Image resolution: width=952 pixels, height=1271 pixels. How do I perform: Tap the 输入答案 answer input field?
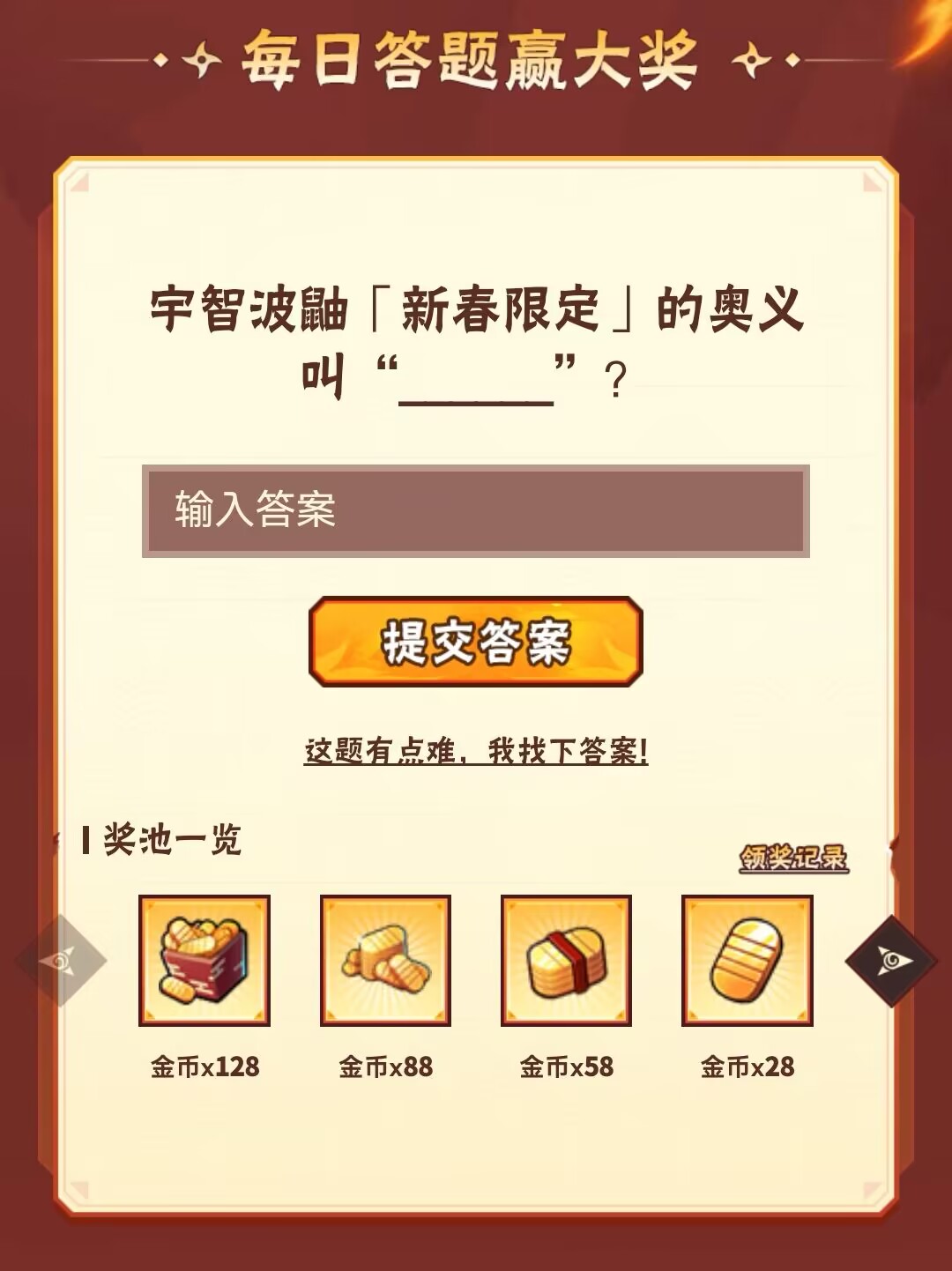pyautogui.click(x=475, y=510)
